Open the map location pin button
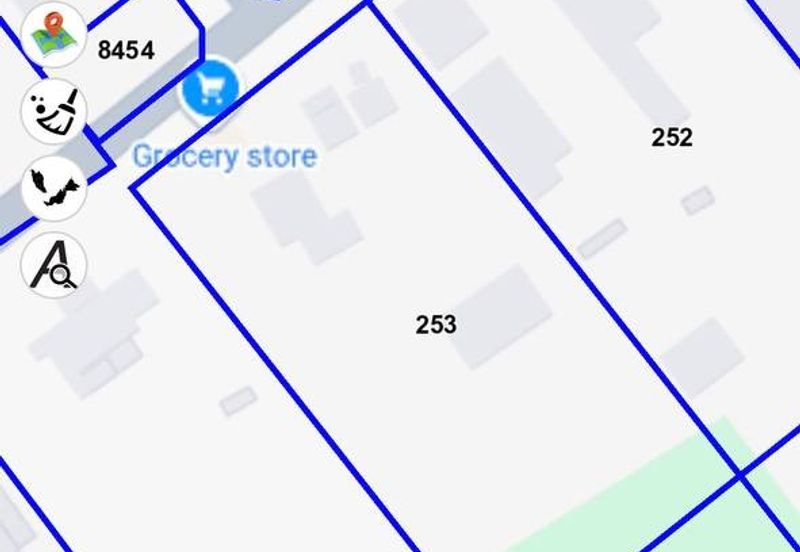The height and width of the screenshot is (552, 800). (53, 34)
